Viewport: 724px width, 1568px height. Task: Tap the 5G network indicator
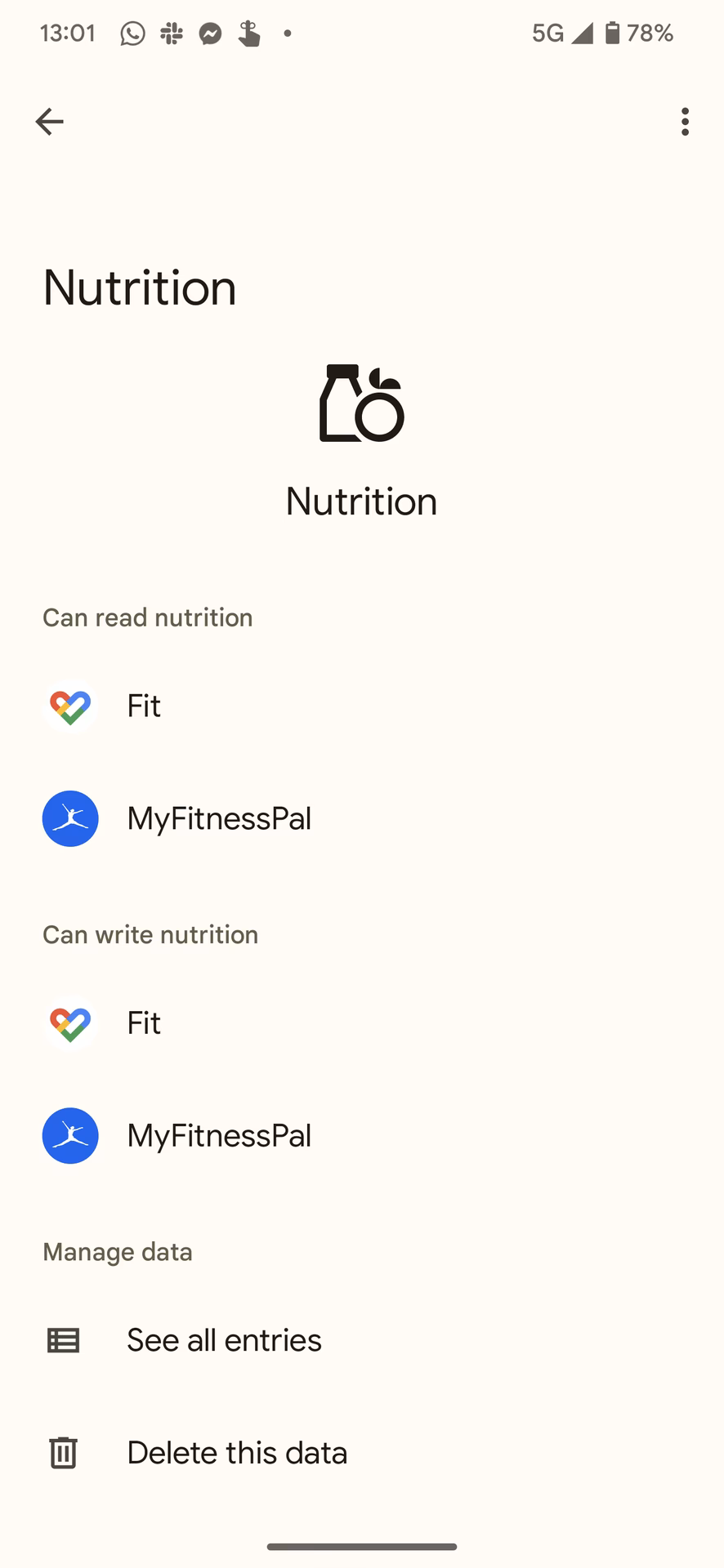pyautogui.click(x=546, y=33)
